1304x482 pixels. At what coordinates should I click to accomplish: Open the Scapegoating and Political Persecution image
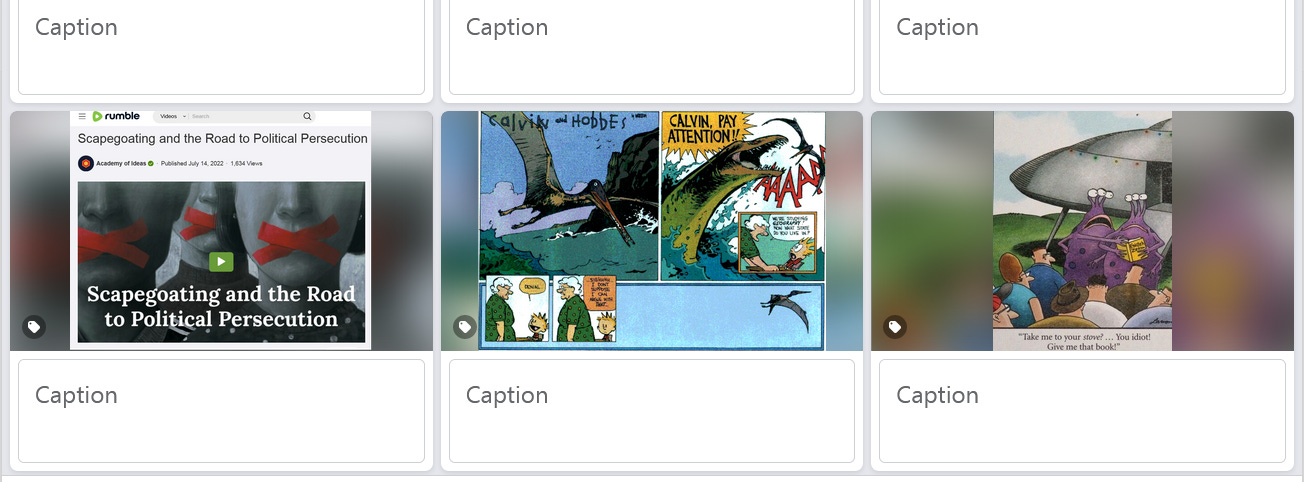[221, 230]
